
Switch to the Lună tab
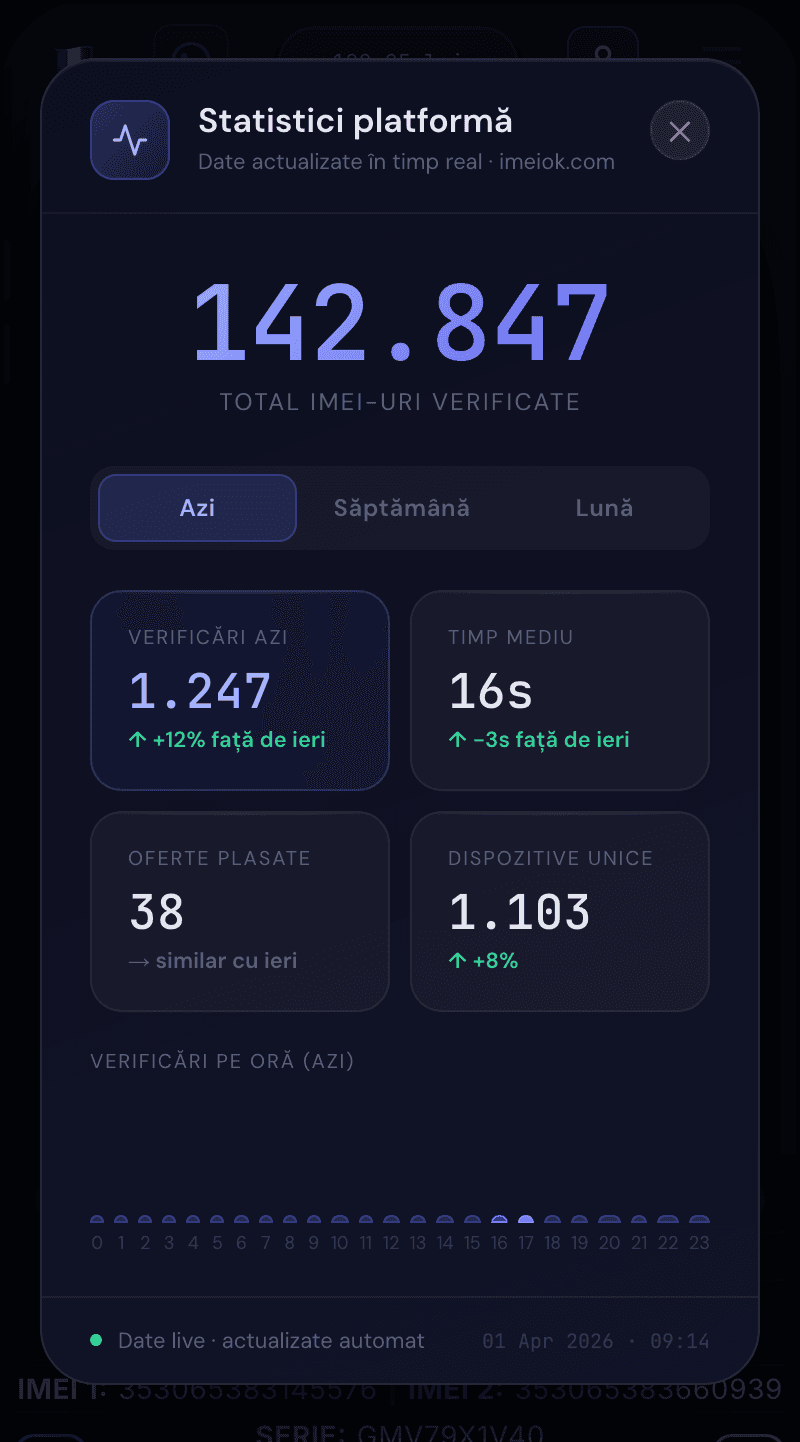[x=604, y=508]
